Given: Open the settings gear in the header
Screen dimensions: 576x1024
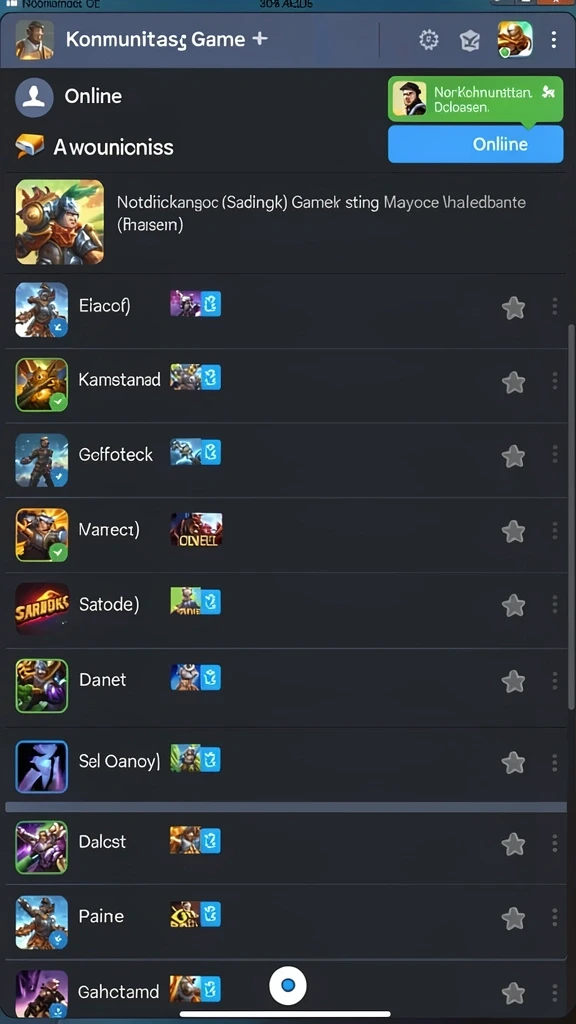Looking at the screenshot, I should (428, 40).
